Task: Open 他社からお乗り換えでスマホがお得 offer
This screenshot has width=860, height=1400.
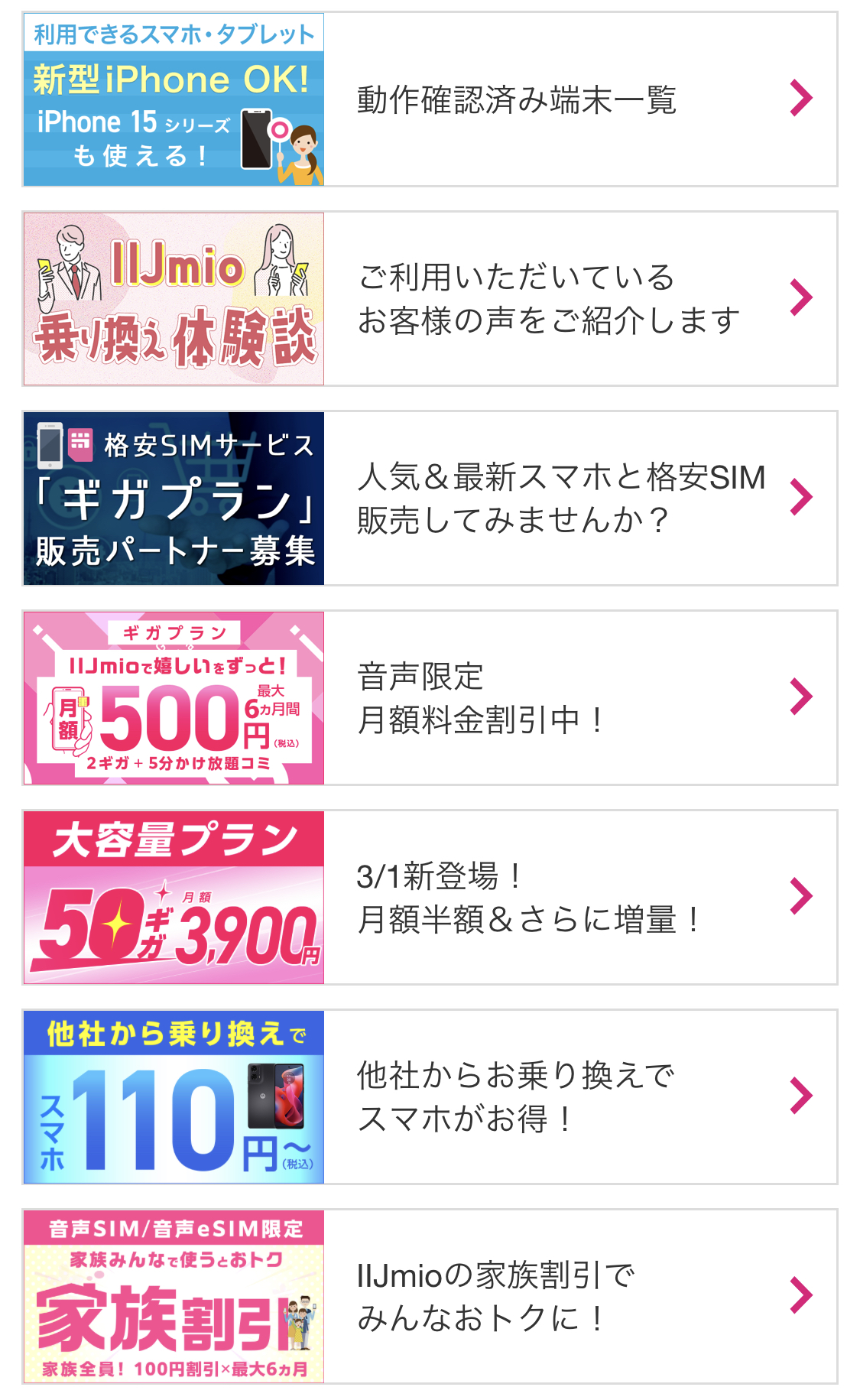Action: (x=430, y=1097)
